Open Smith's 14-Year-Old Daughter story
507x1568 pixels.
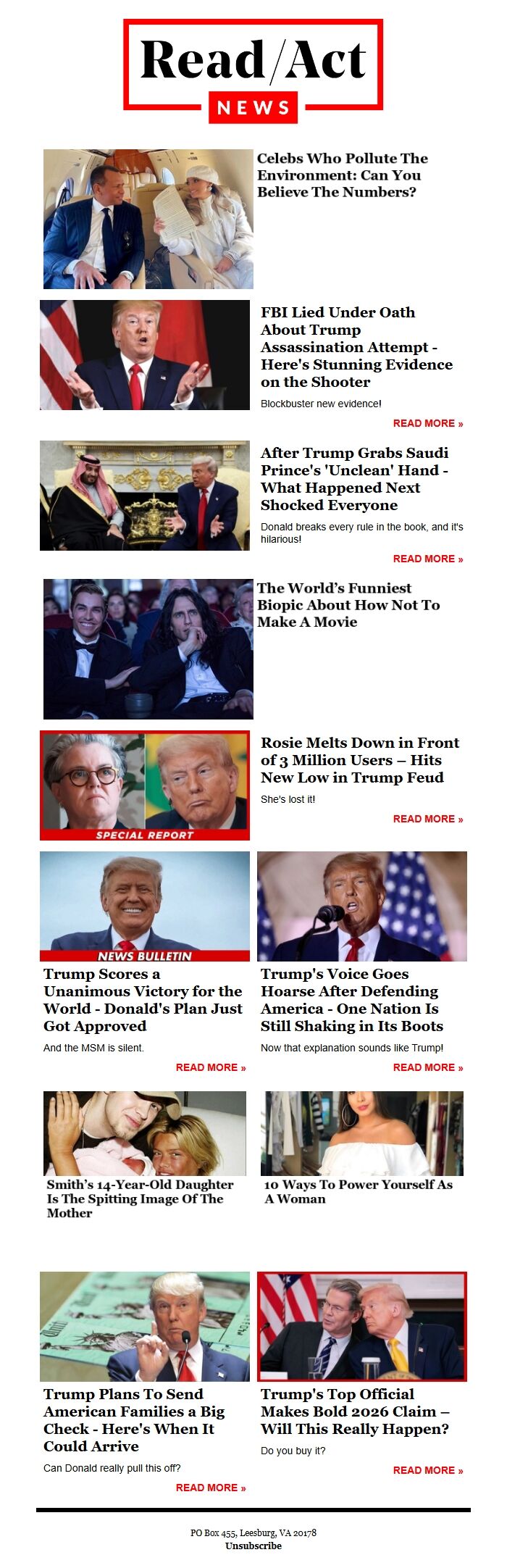pos(140,1198)
